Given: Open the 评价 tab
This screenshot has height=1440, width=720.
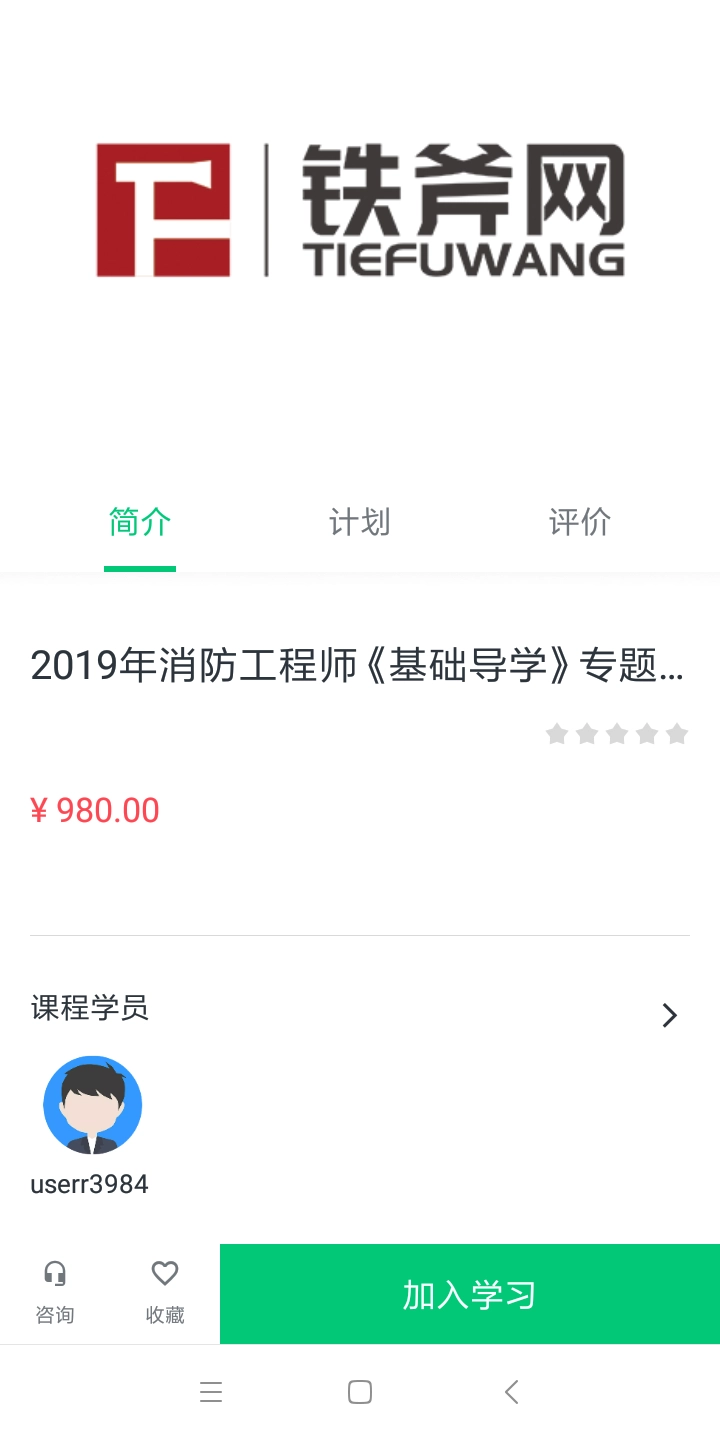Looking at the screenshot, I should coord(579,522).
